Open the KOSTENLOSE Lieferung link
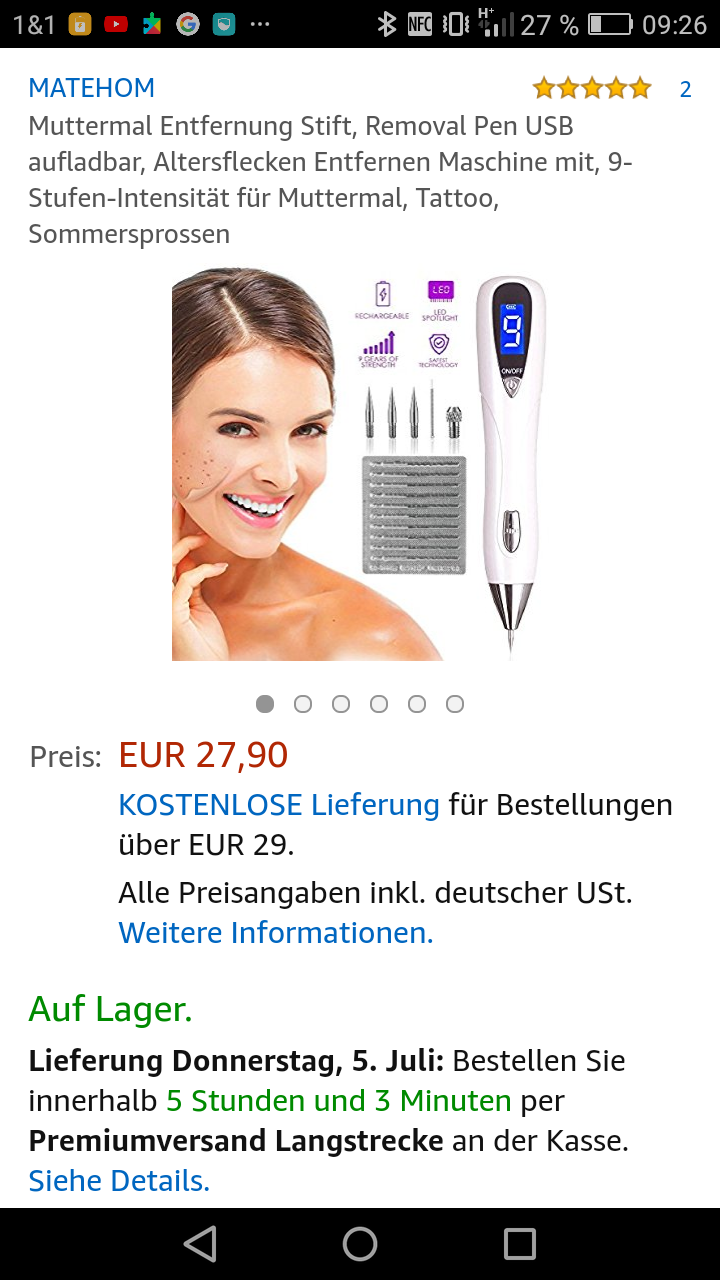This screenshot has width=720, height=1280. (x=279, y=805)
